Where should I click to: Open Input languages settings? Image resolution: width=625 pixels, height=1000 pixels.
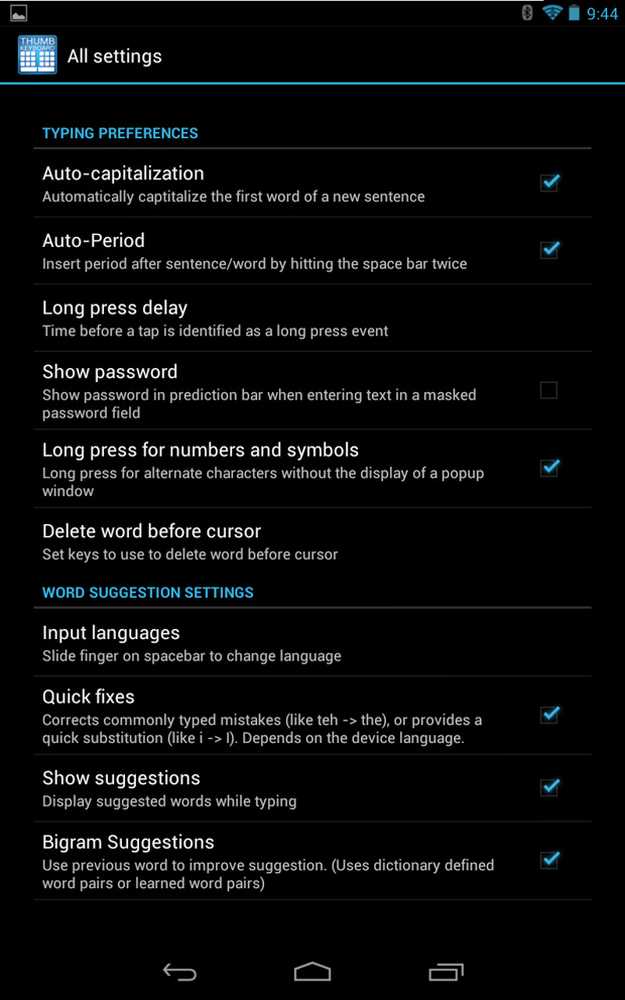pyautogui.click(x=312, y=643)
